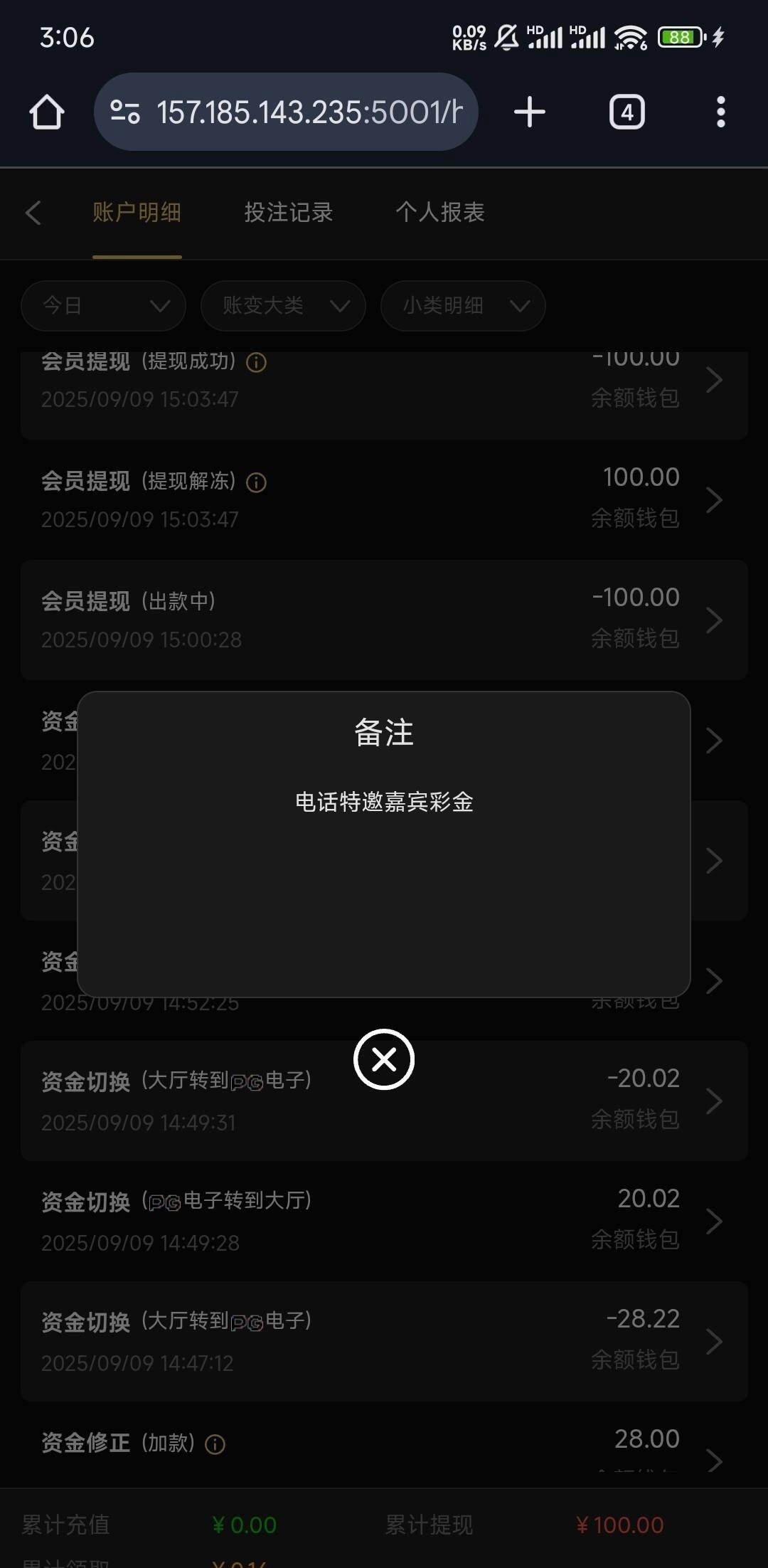
Task: Close the 备注 dialog
Action: [x=384, y=1059]
